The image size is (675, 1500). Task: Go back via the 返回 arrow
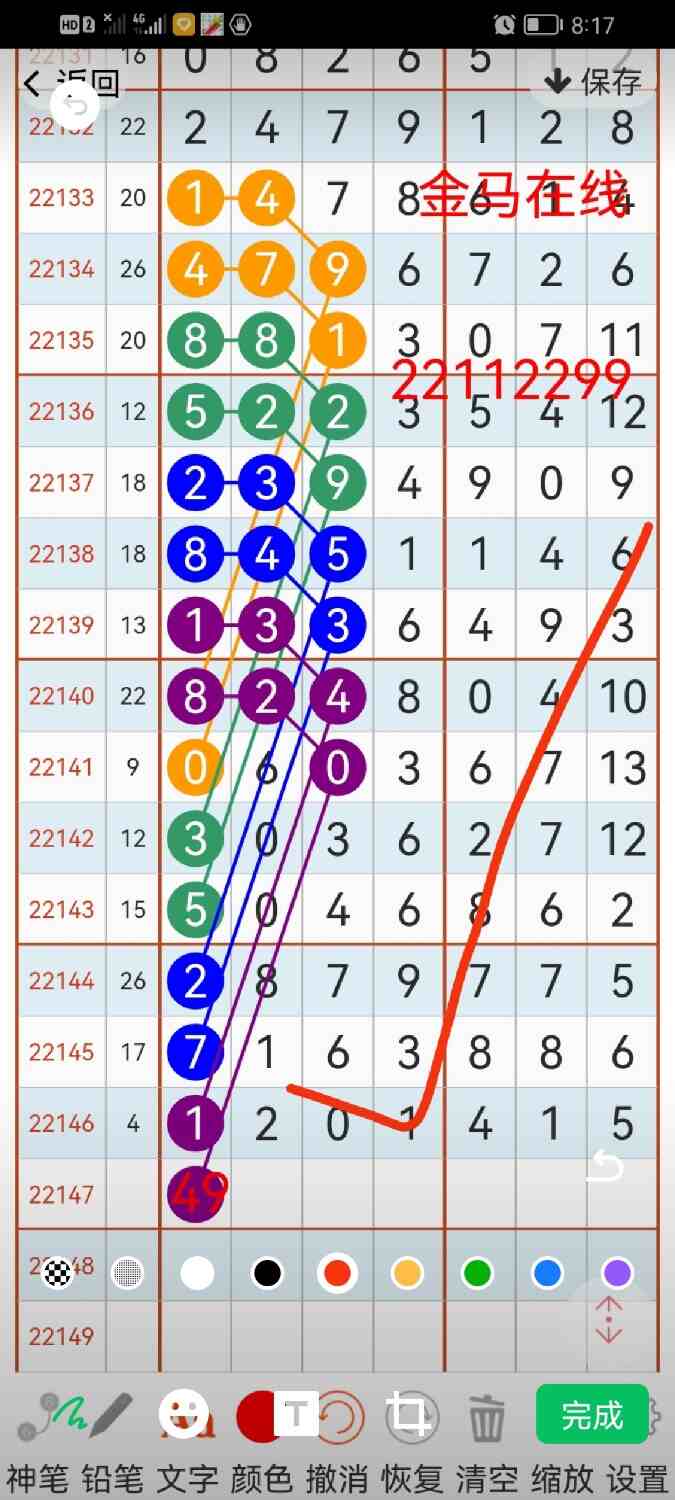pyautogui.click(x=70, y=84)
